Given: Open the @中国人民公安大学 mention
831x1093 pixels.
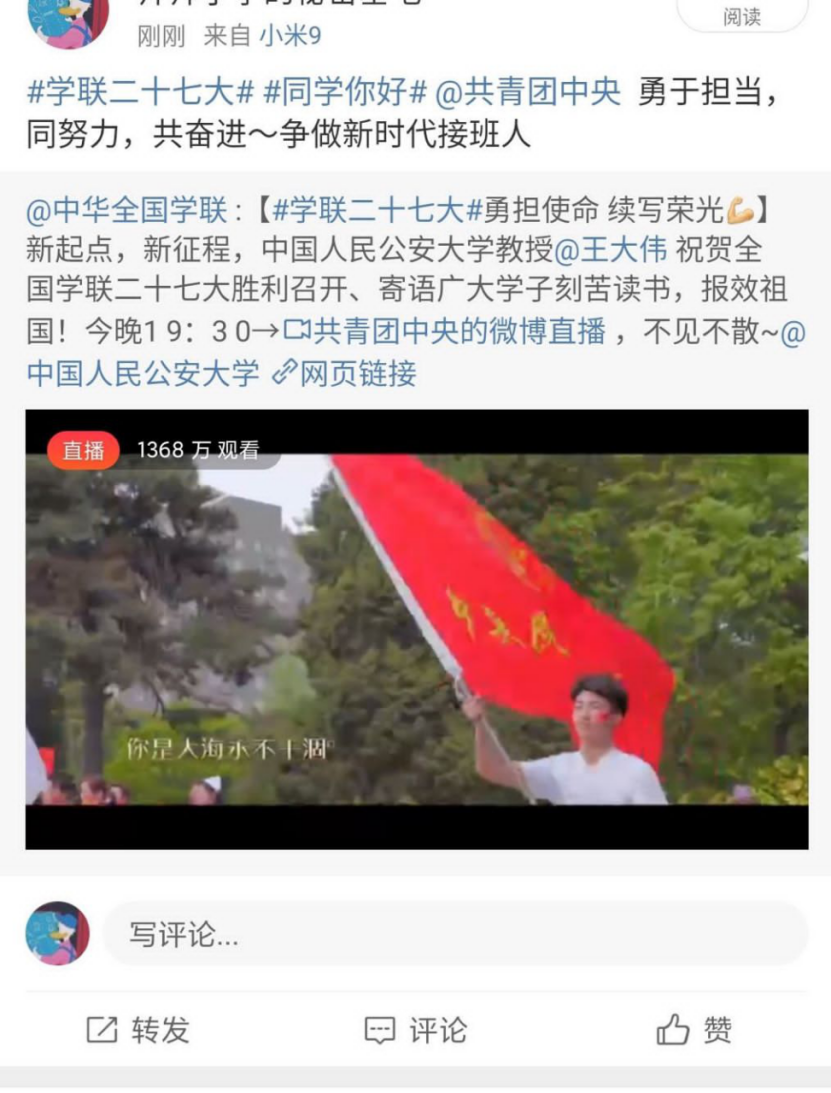Looking at the screenshot, I should pos(142,374).
